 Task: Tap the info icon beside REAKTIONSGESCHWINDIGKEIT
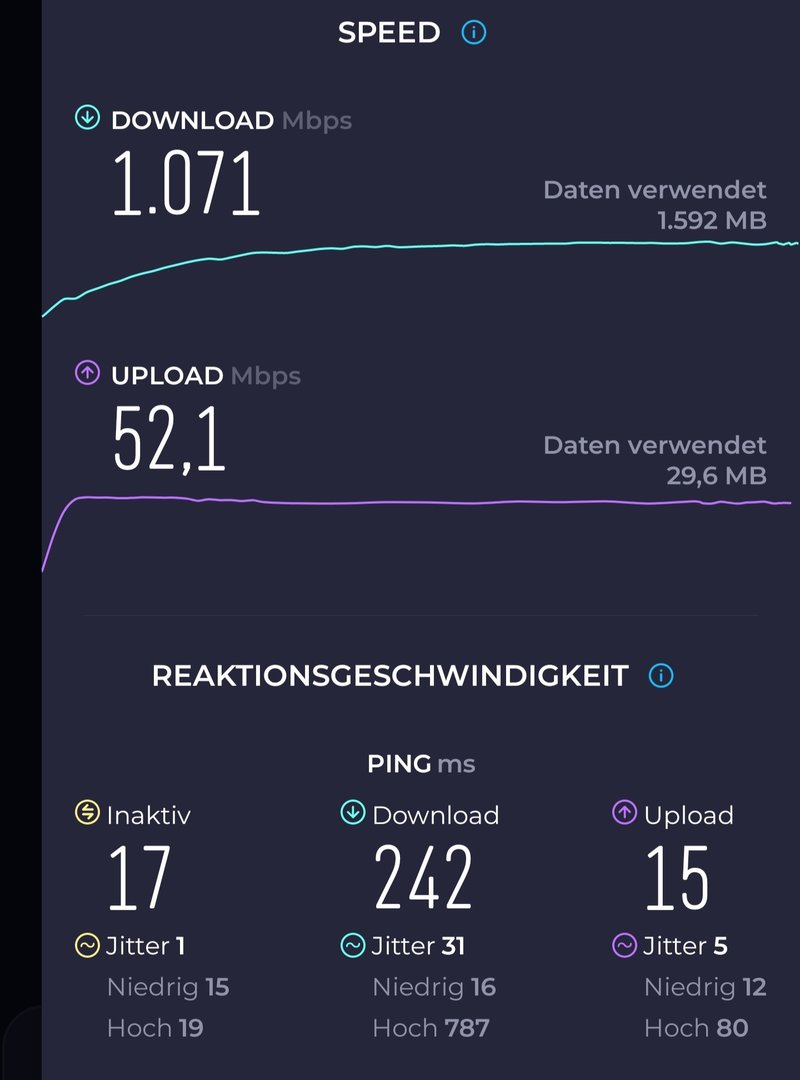point(661,676)
